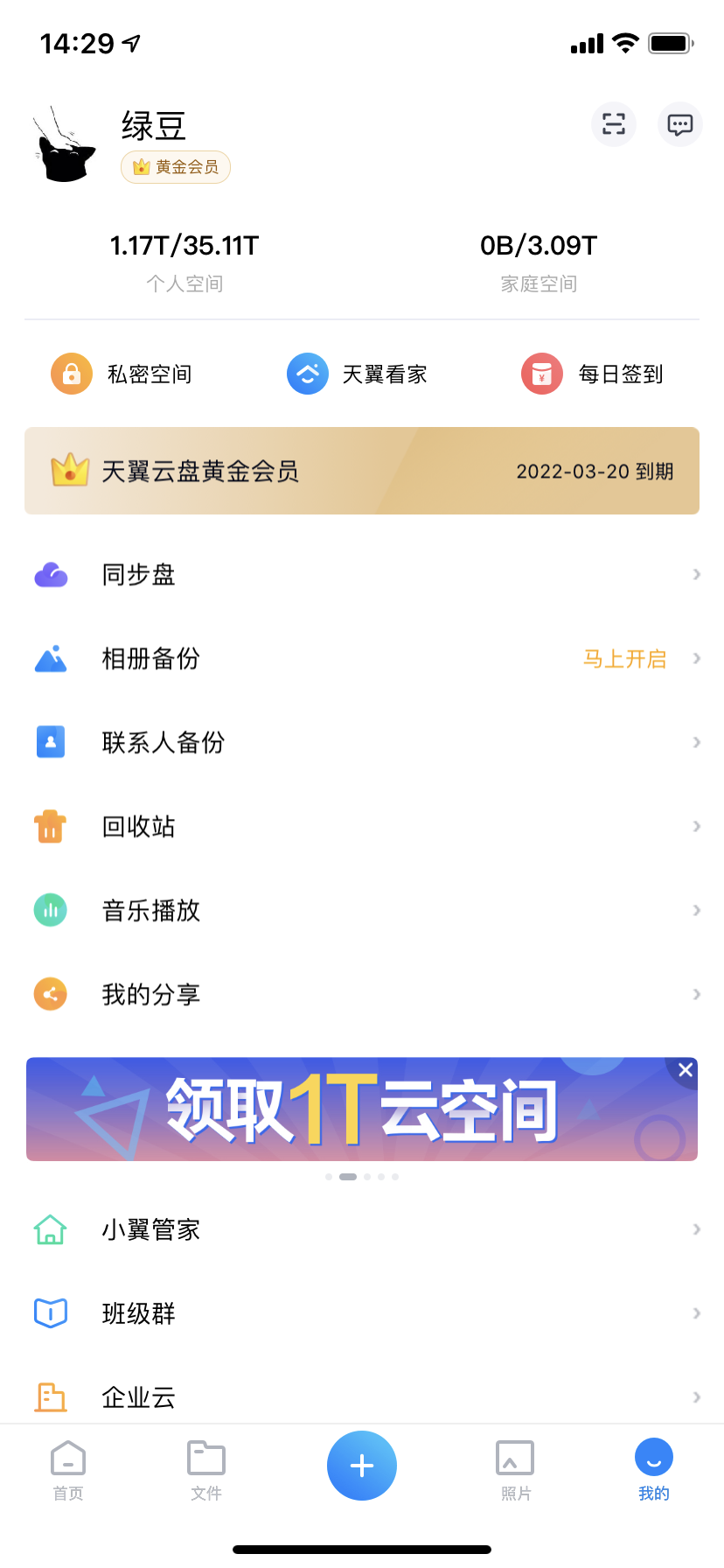Image resolution: width=724 pixels, height=1568 pixels.
Task: Open 音乐播放 row
Action: coord(362,911)
